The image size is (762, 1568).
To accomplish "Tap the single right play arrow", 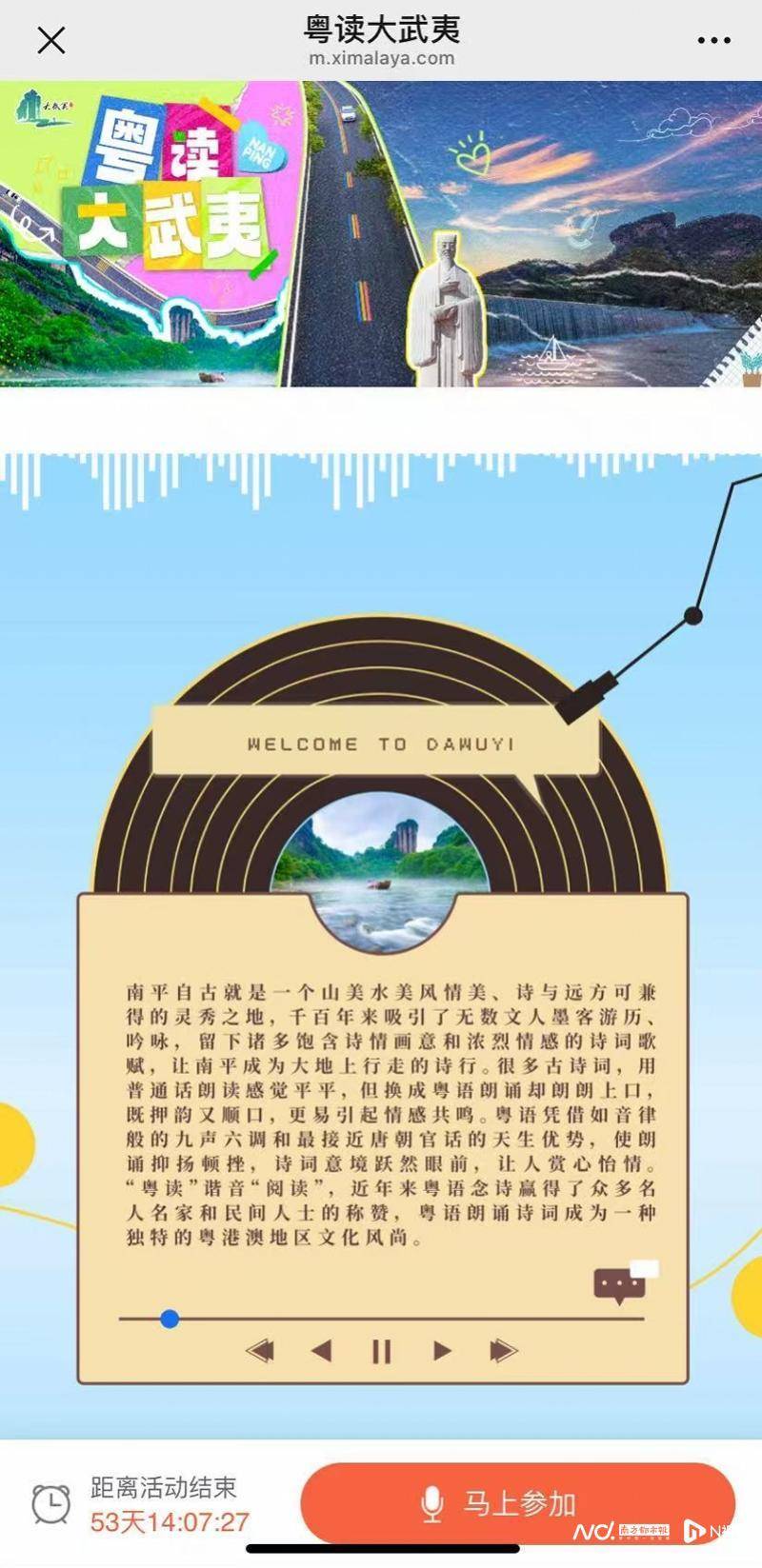I will pyautogui.click(x=442, y=1350).
